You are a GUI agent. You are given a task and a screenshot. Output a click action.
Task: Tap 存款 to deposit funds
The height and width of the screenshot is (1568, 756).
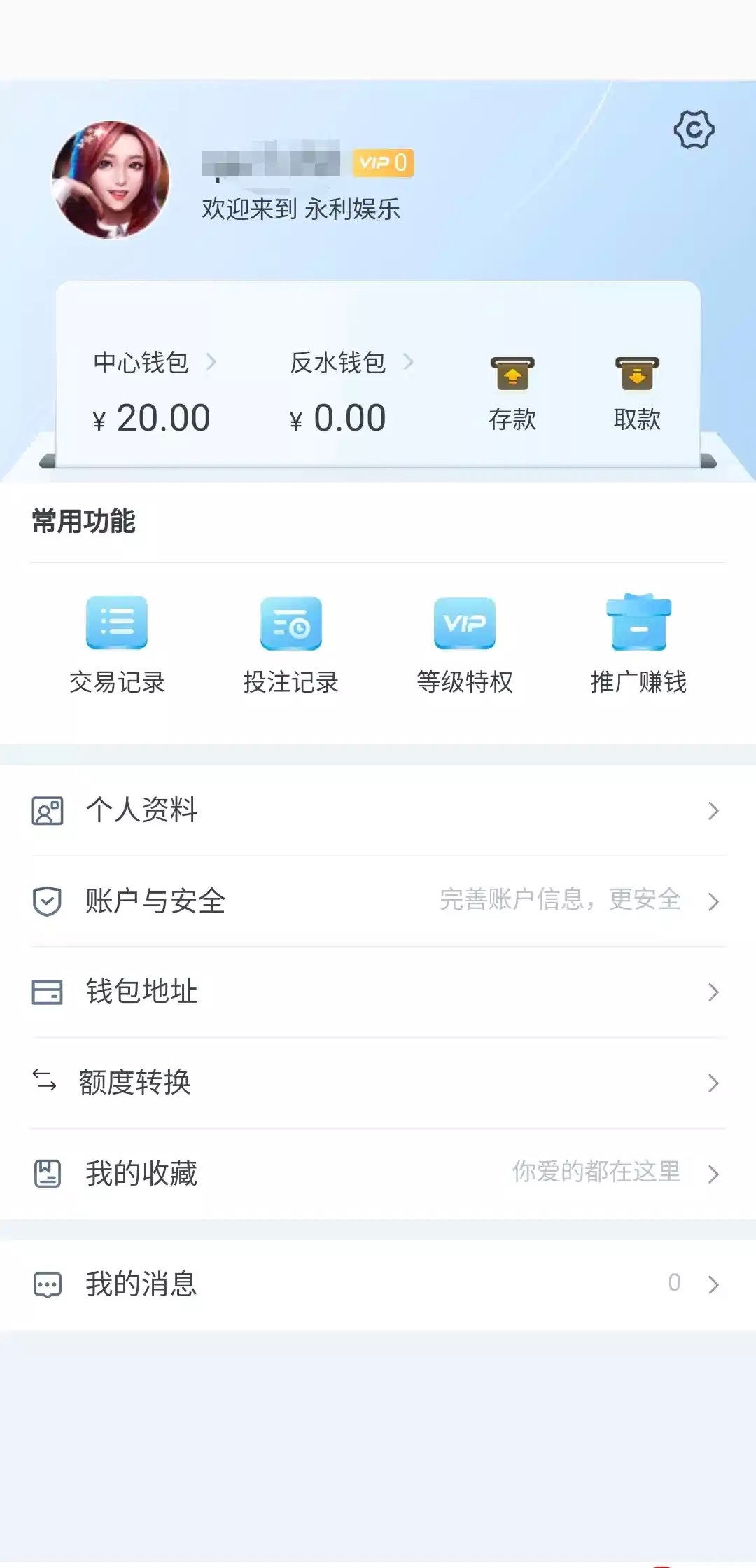click(x=512, y=392)
